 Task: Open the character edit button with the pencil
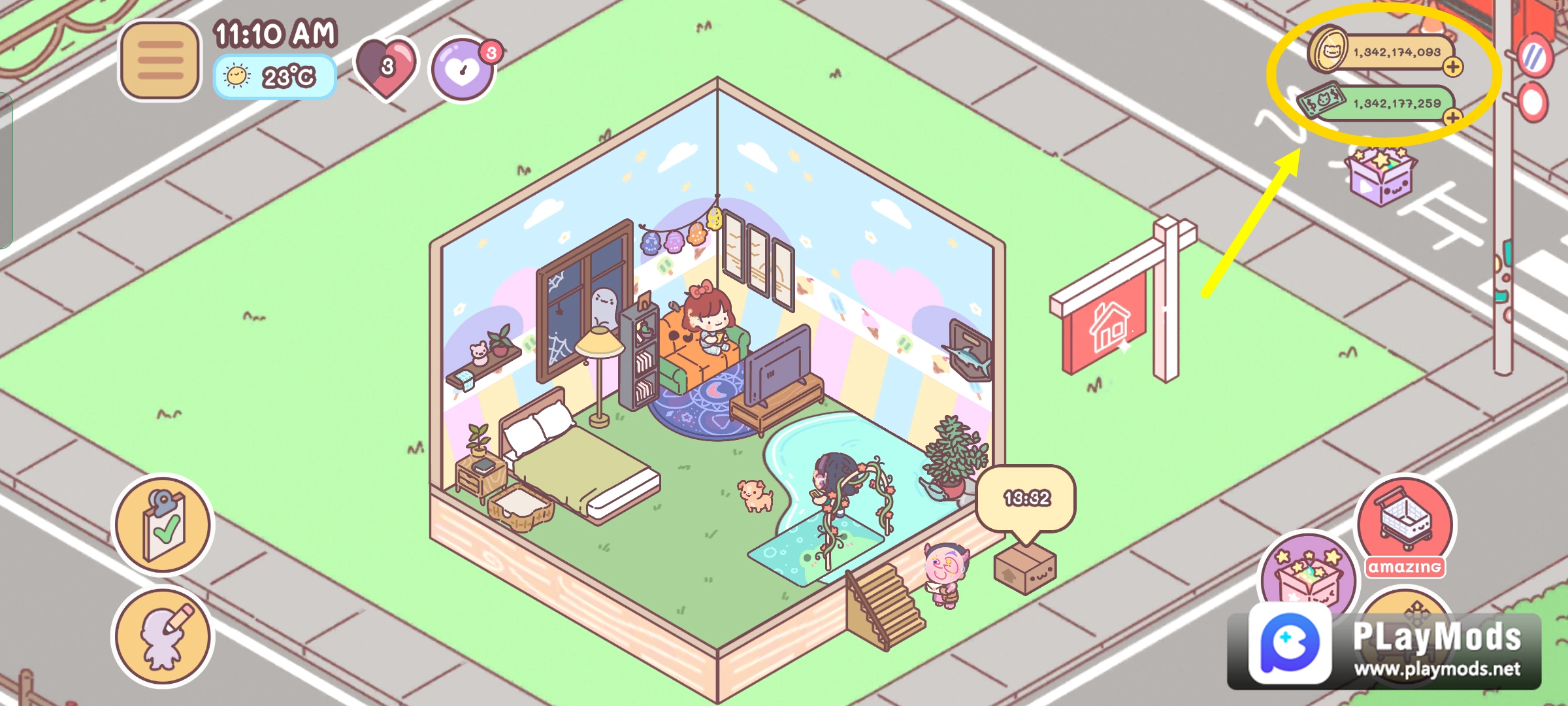[x=163, y=637]
